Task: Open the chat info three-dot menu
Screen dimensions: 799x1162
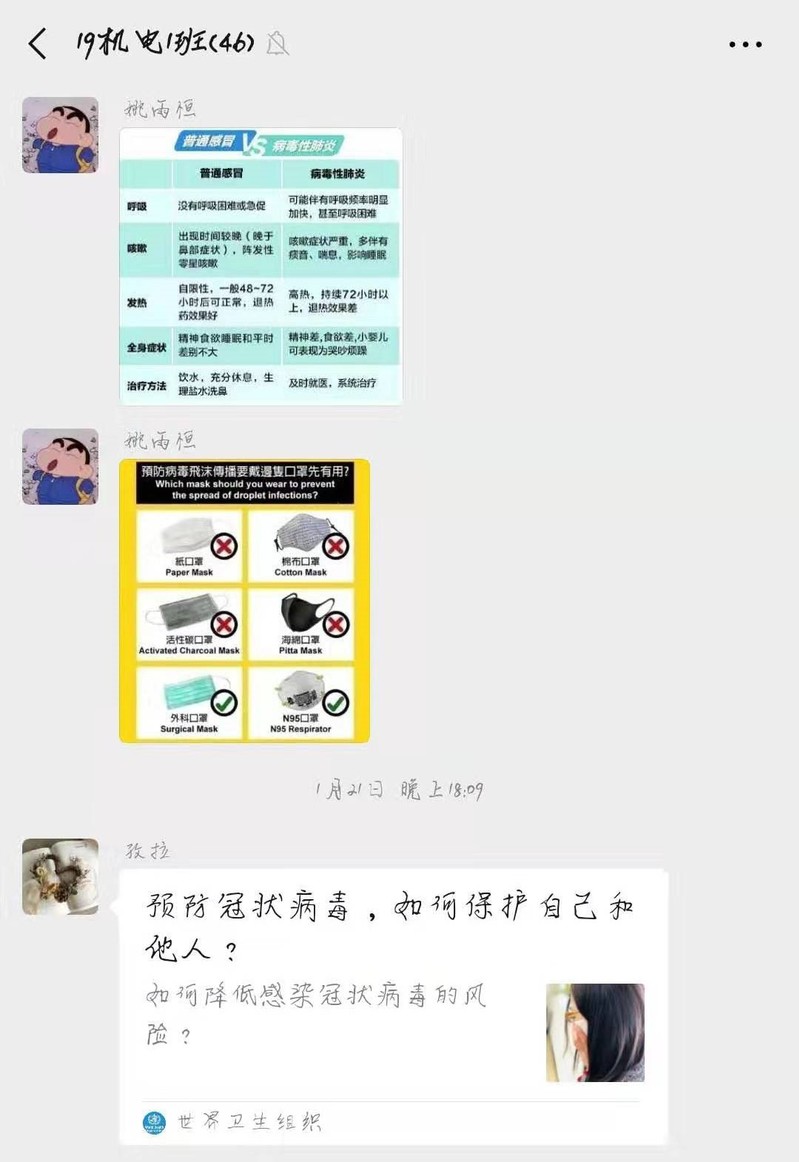Action: [745, 44]
